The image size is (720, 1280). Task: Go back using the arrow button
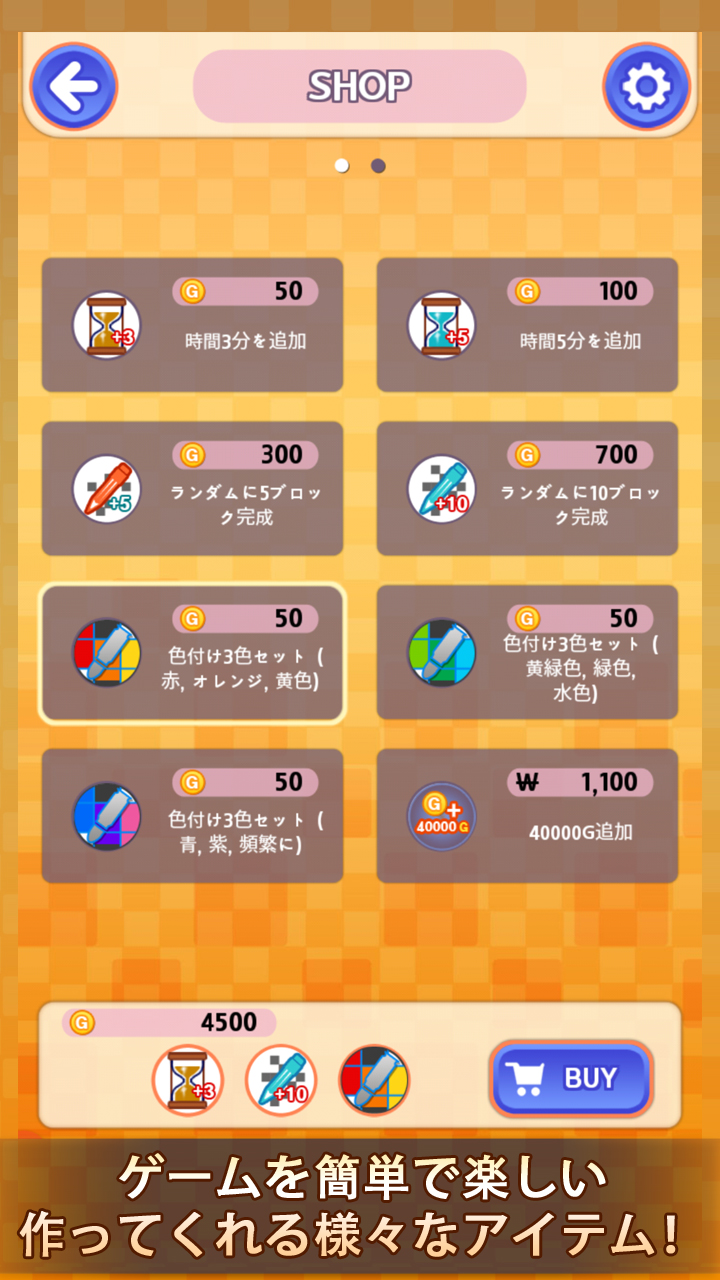(74, 86)
